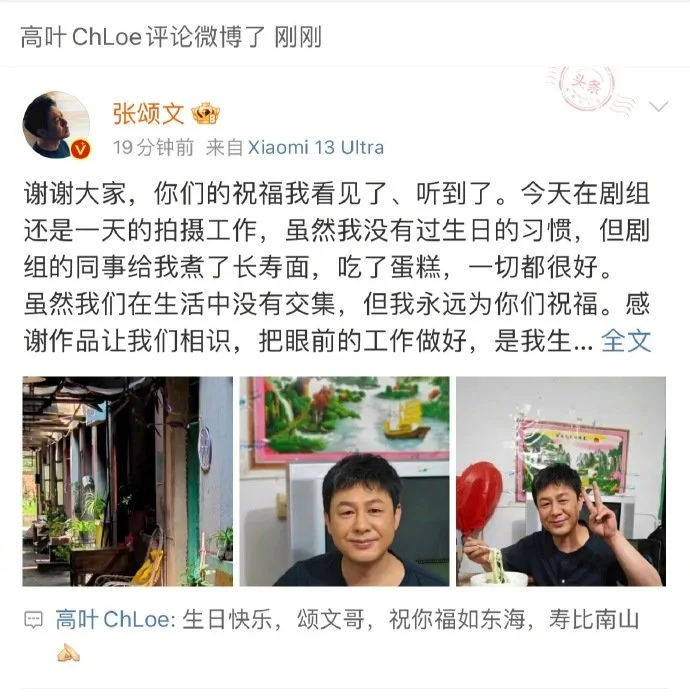The image size is (690, 697).
Task: Expand the post options chevron
Action: pos(659,107)
